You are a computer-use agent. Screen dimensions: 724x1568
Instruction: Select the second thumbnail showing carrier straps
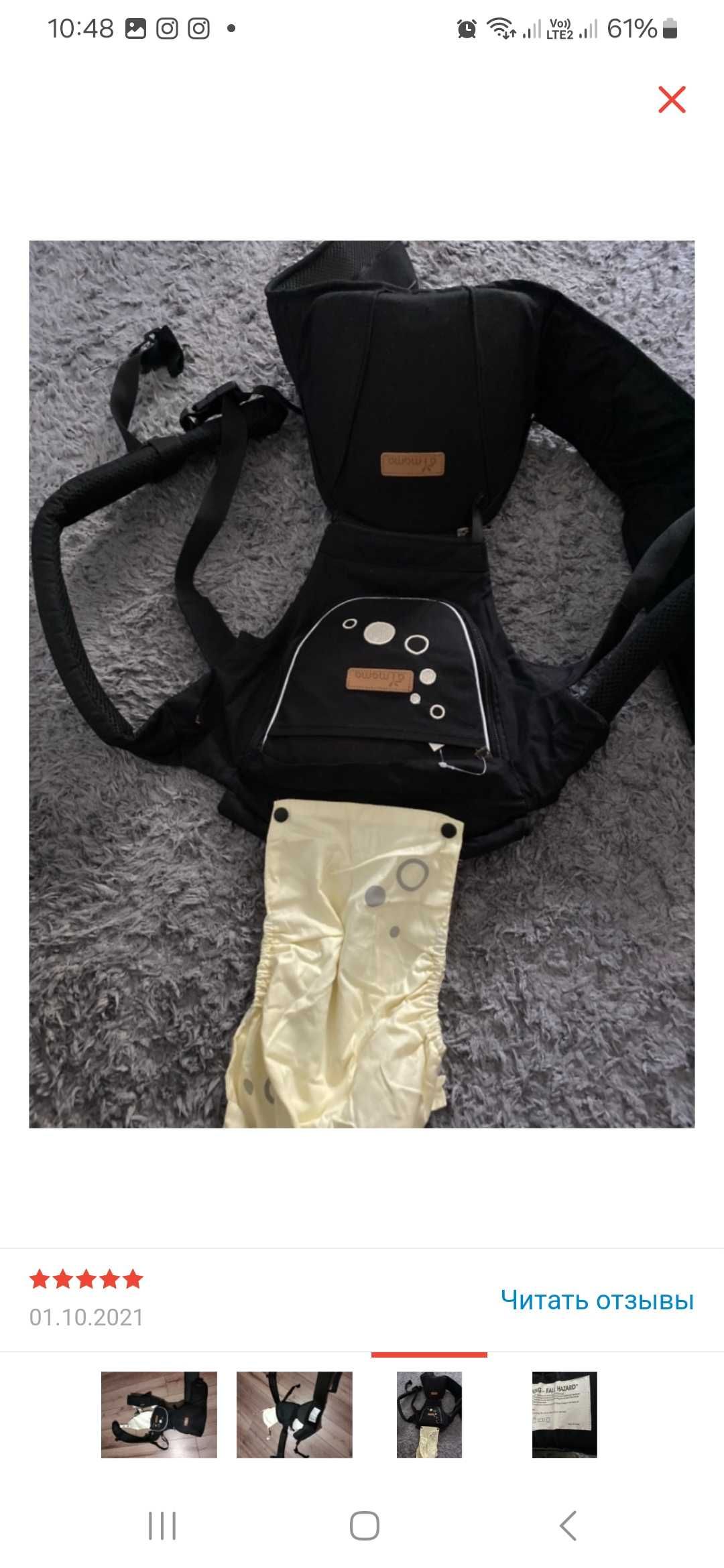[294, 1415]
